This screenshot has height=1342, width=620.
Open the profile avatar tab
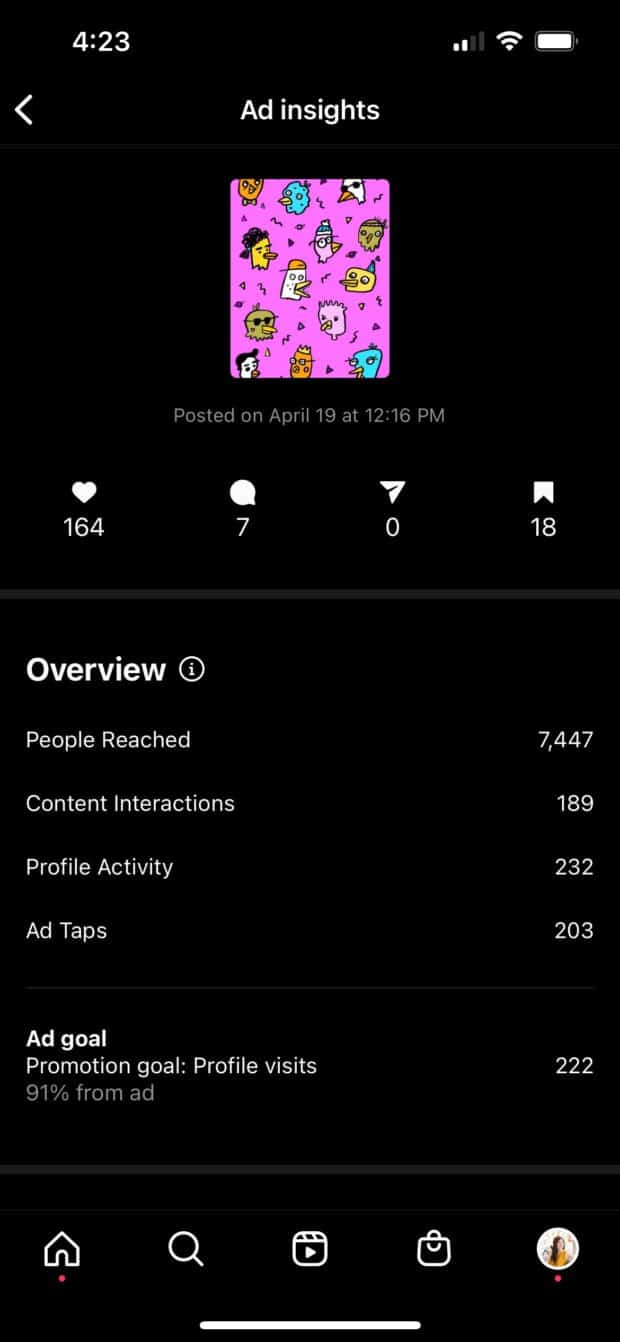point(557,1248)
